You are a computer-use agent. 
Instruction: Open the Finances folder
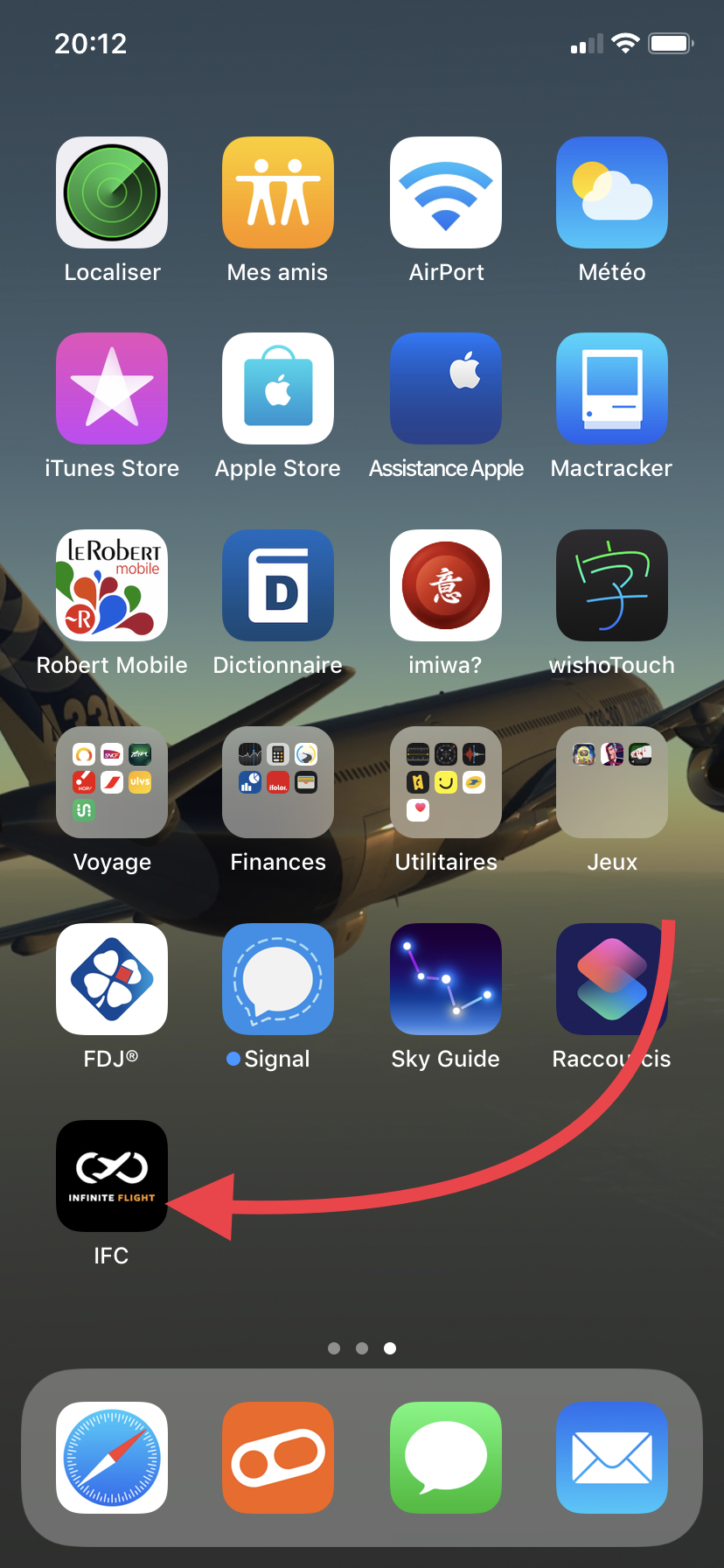(x=278, y=782)
